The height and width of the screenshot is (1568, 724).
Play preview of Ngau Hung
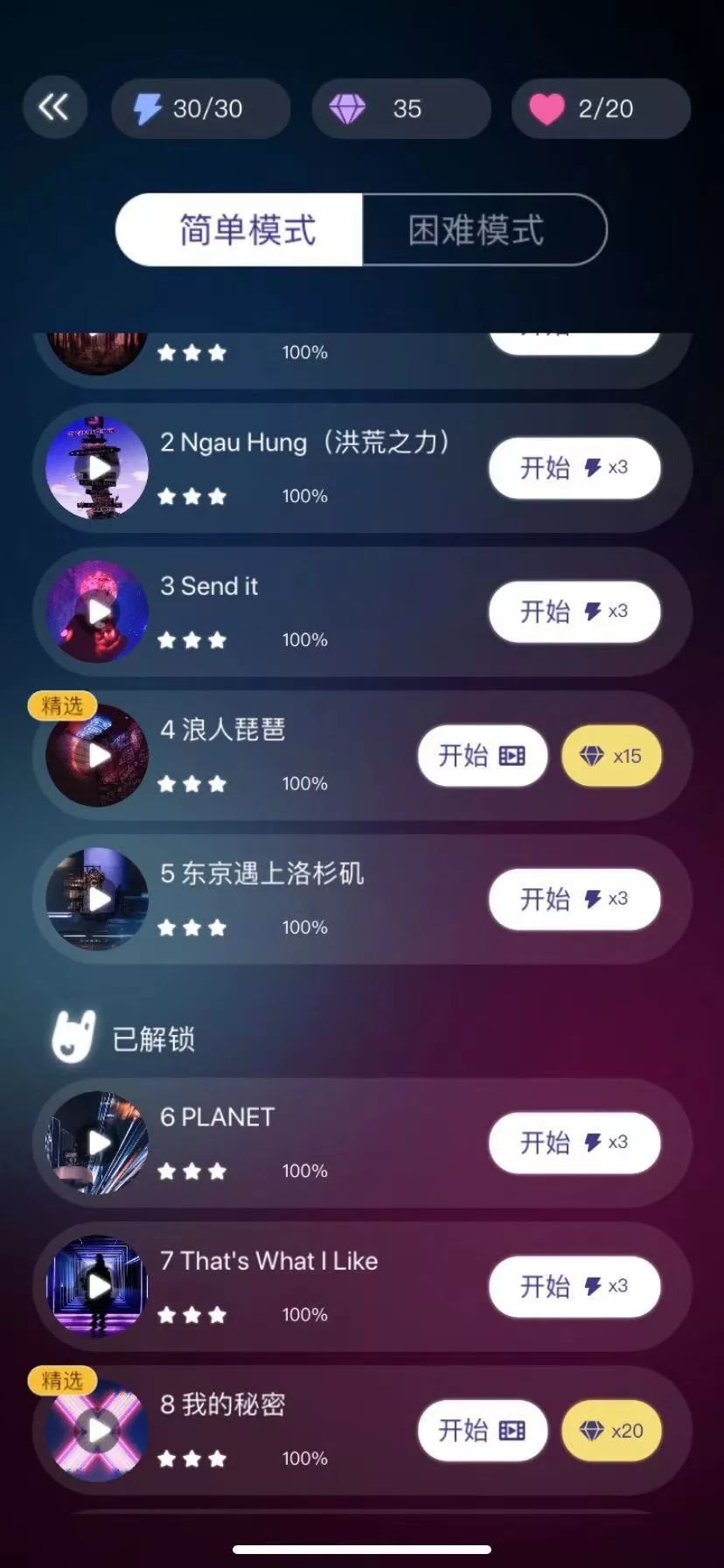pyautogui.click(x=97, y=468)
